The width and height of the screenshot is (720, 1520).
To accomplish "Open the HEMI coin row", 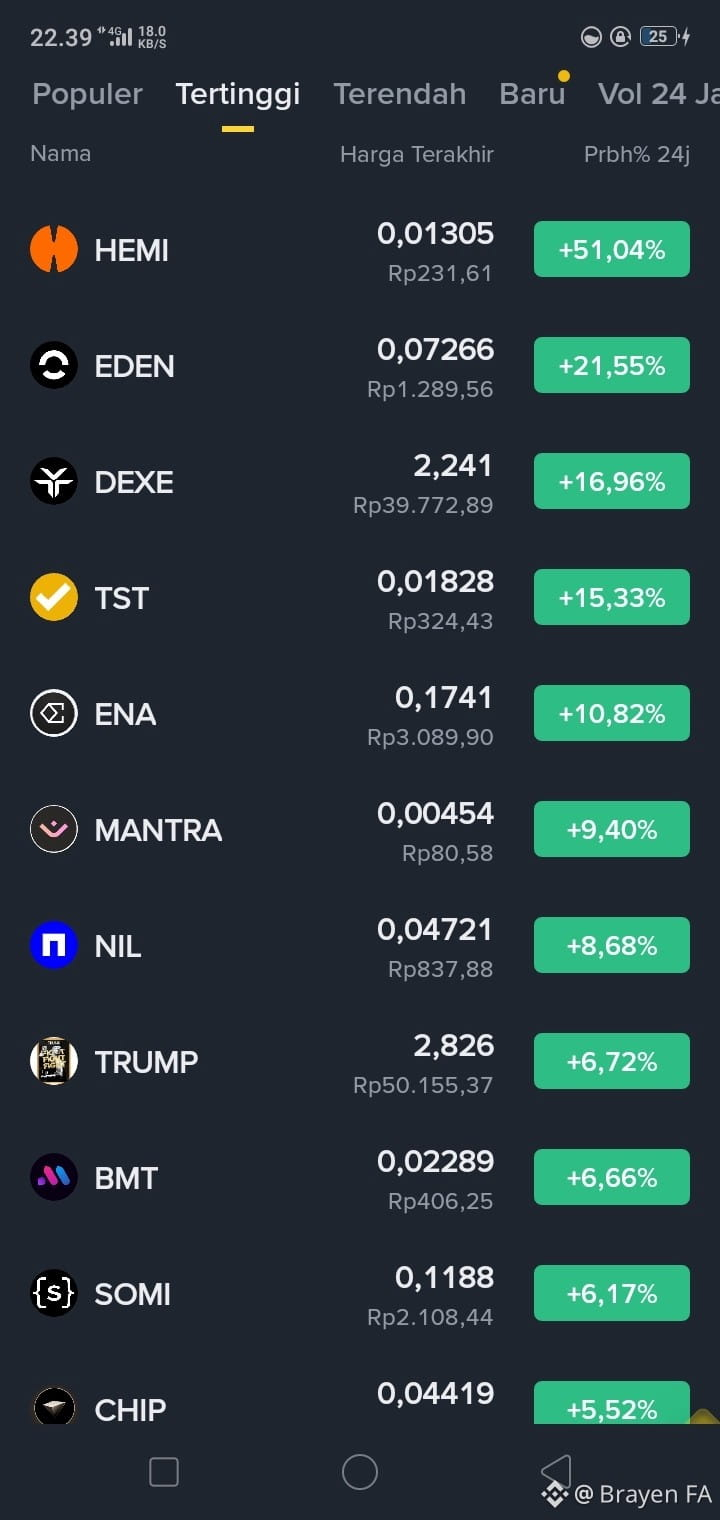I will point(360,250).
